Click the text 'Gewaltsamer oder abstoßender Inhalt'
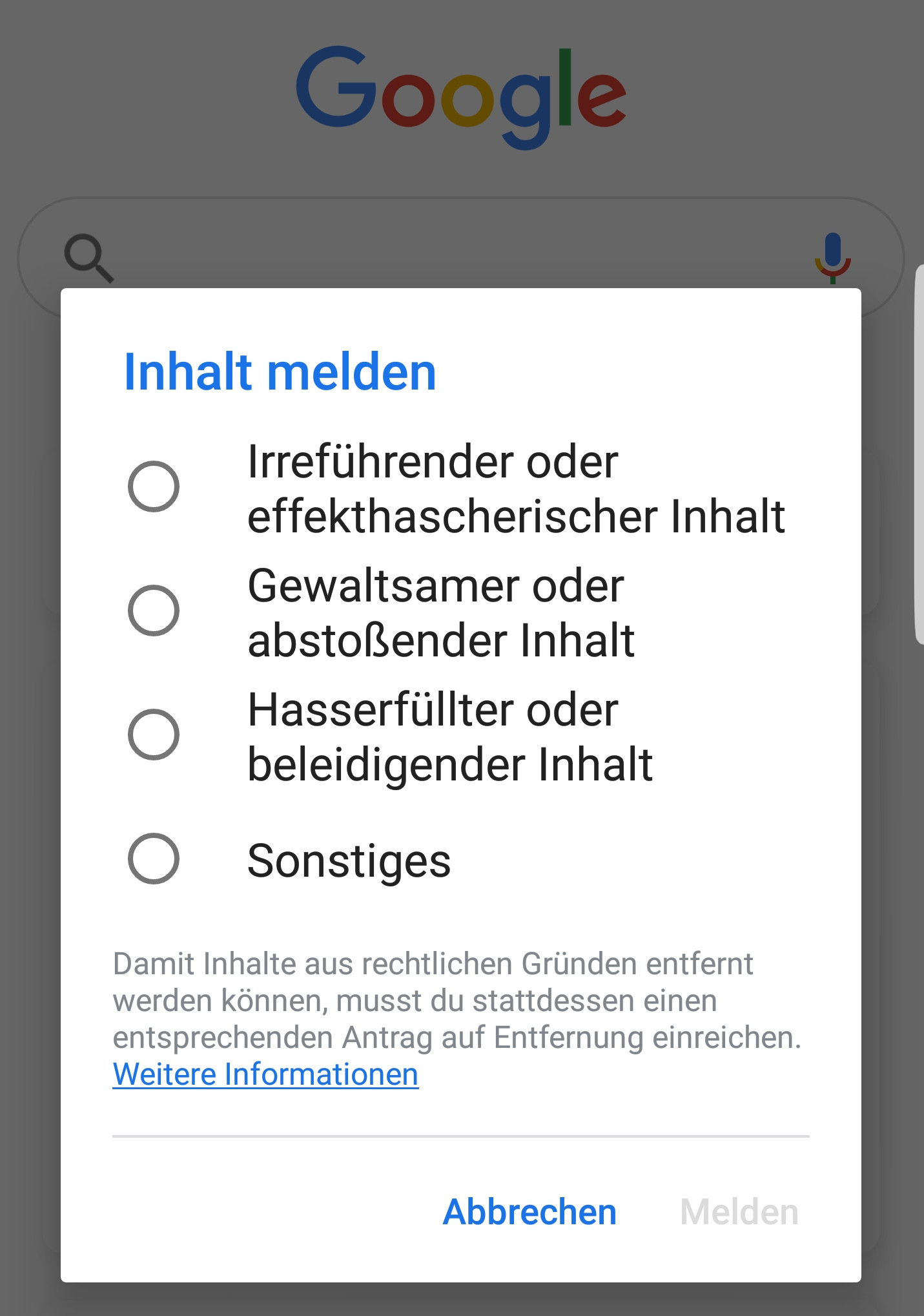 click(439, 611)
